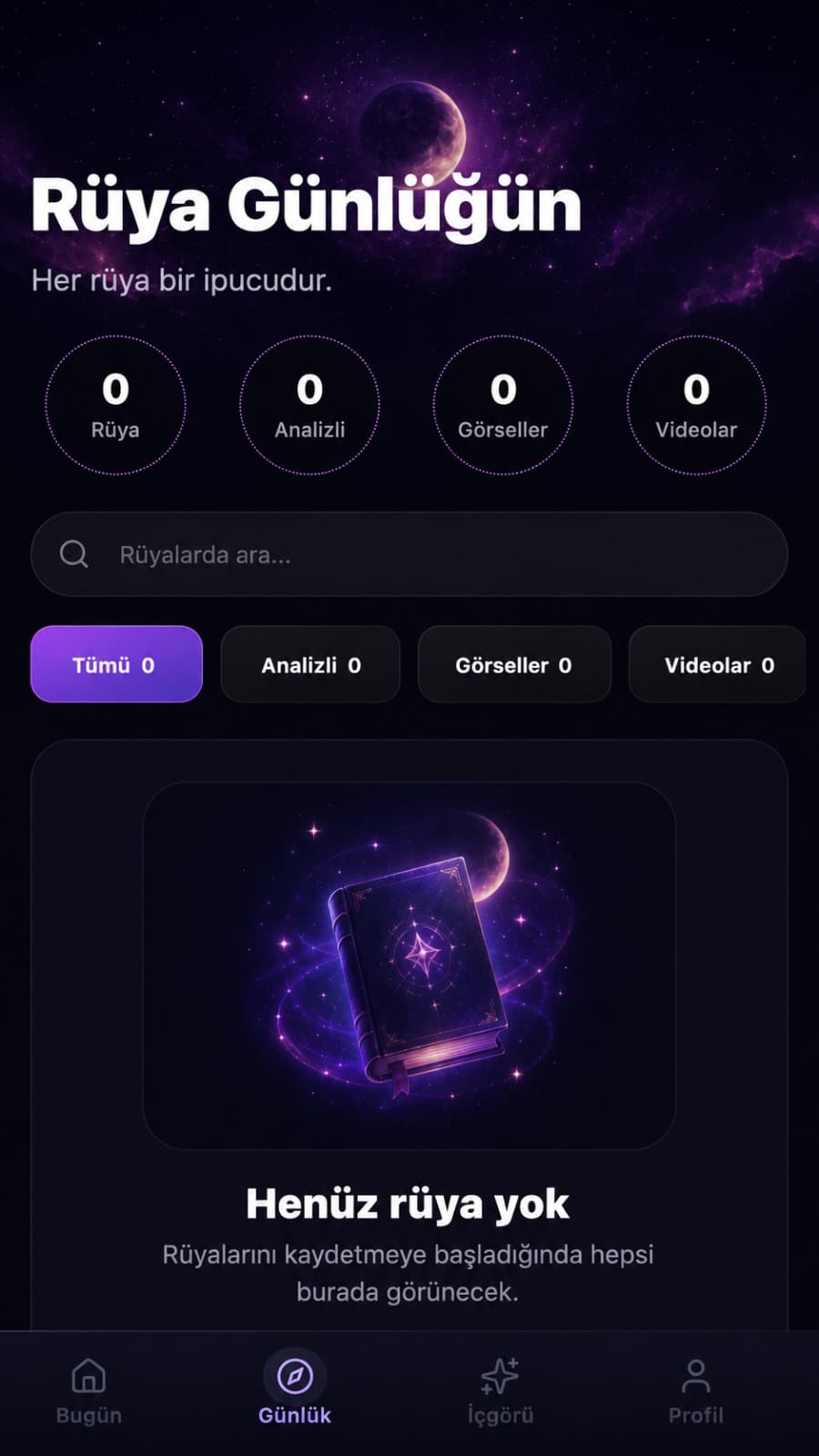This screenshot has width=819, height=1456.
Task: Show only Görseller filter chip
Action: pos(514,664)
